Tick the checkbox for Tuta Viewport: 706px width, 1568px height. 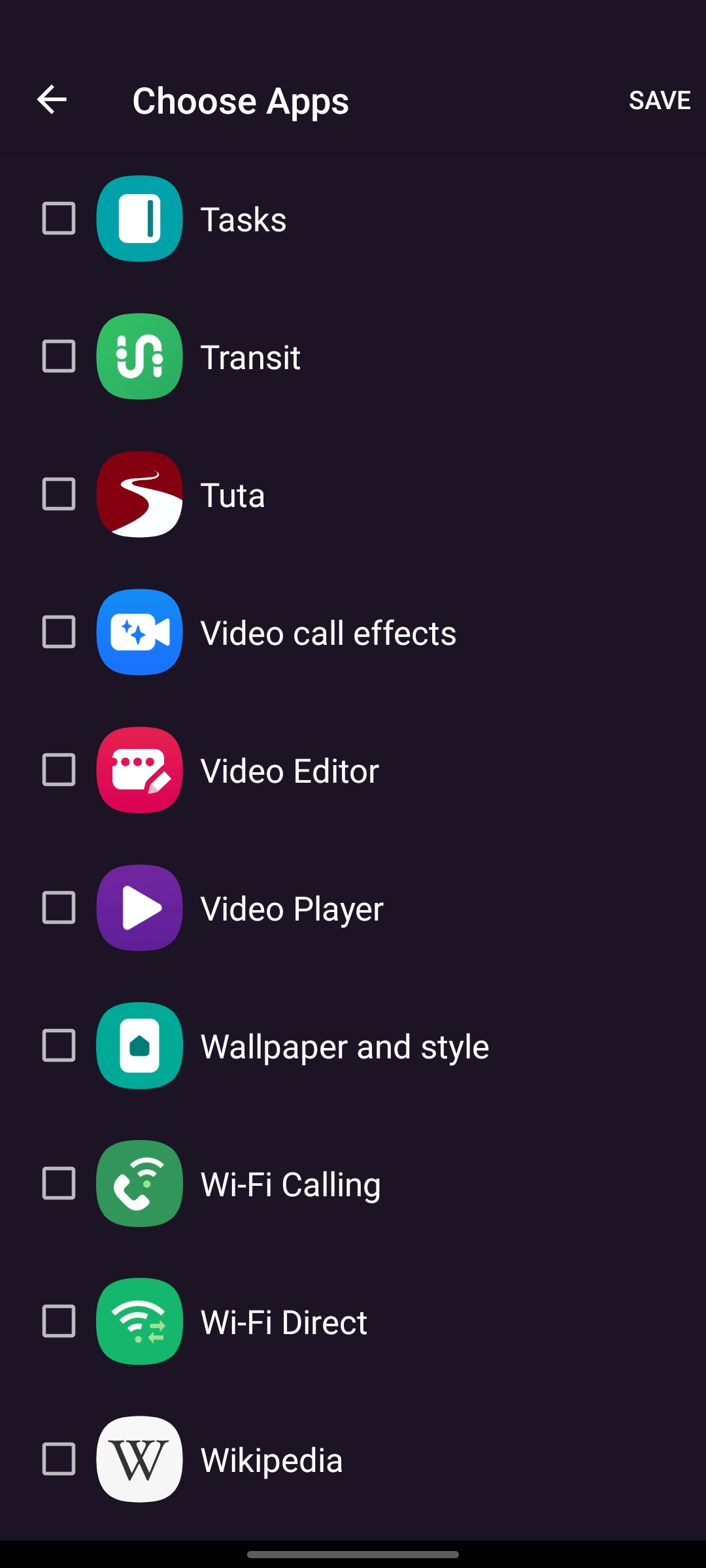click(x=59, y=494)
